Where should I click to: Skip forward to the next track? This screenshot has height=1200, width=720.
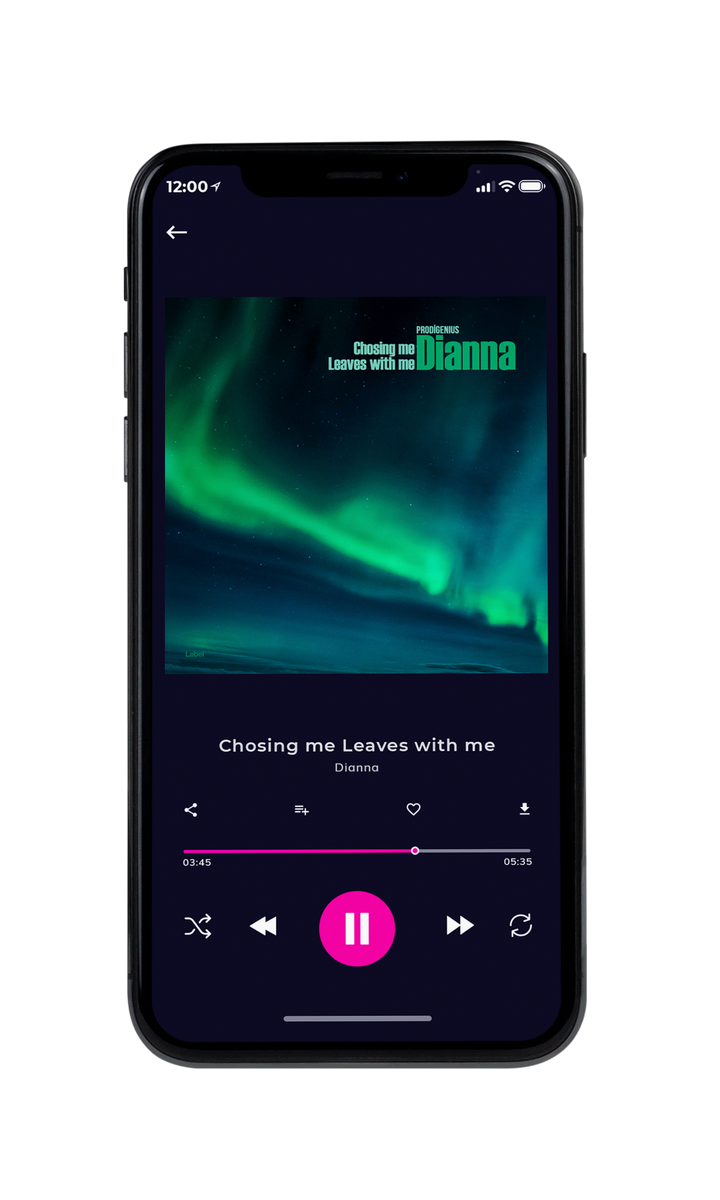(460, 926)
